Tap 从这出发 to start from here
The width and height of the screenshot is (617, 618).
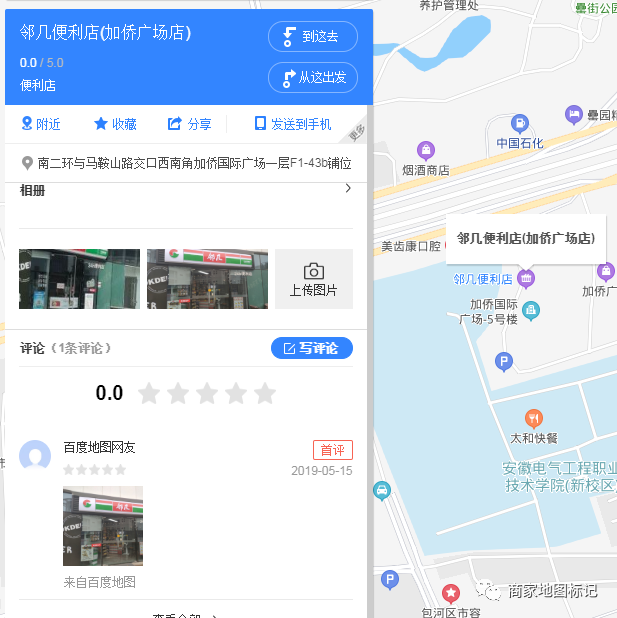click(x=312, y=77)
